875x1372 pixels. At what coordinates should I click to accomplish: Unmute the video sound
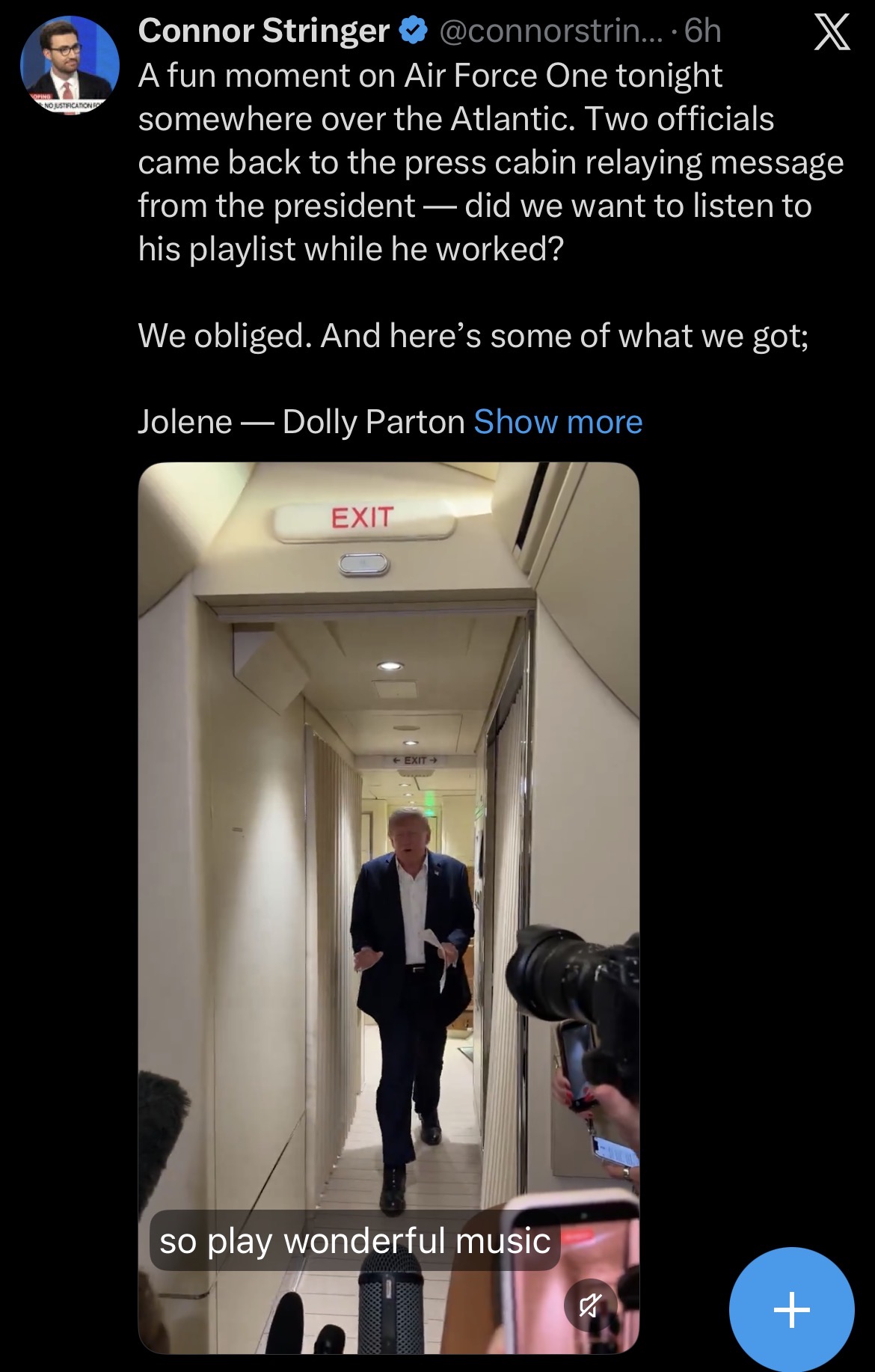[x=589, y=1305]
